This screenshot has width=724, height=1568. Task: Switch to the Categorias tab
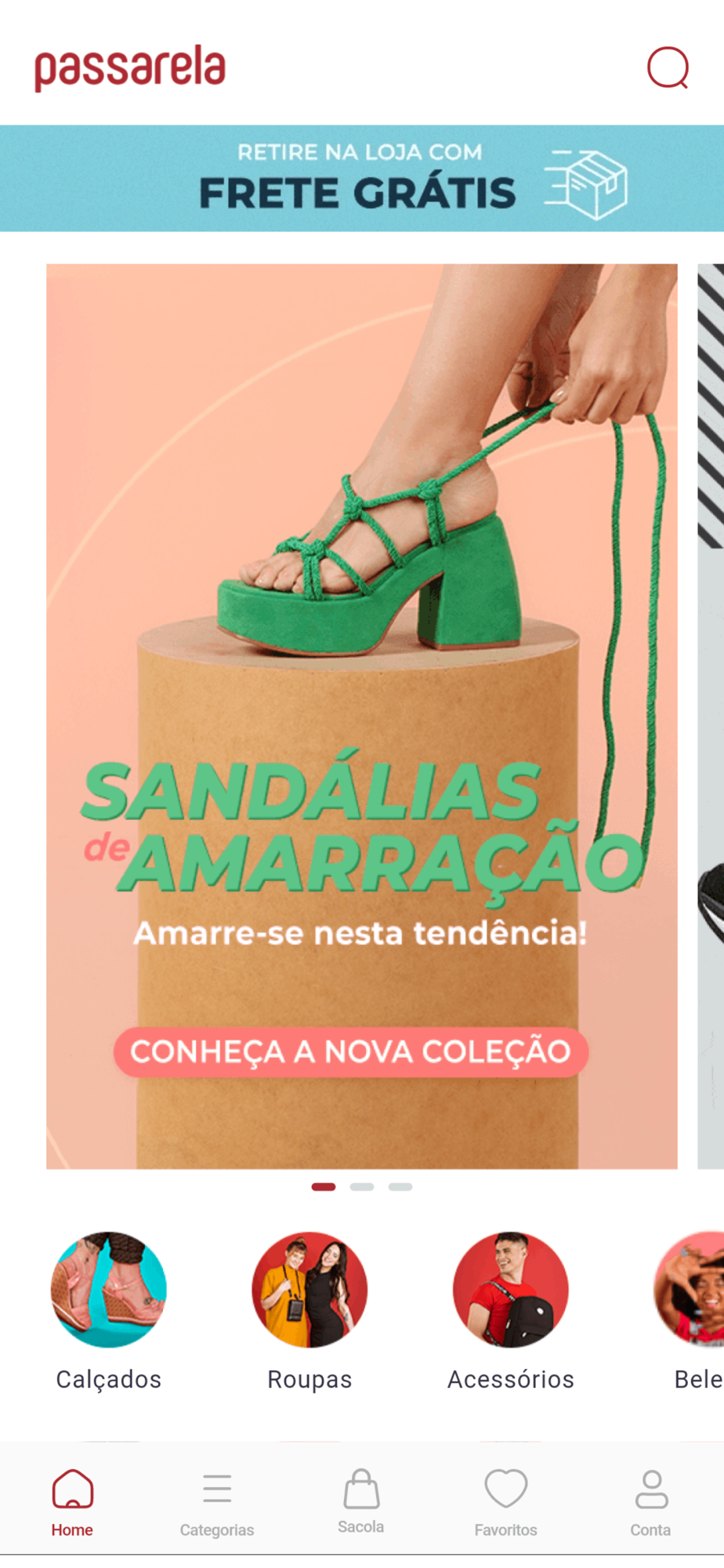pos(217,1503)
